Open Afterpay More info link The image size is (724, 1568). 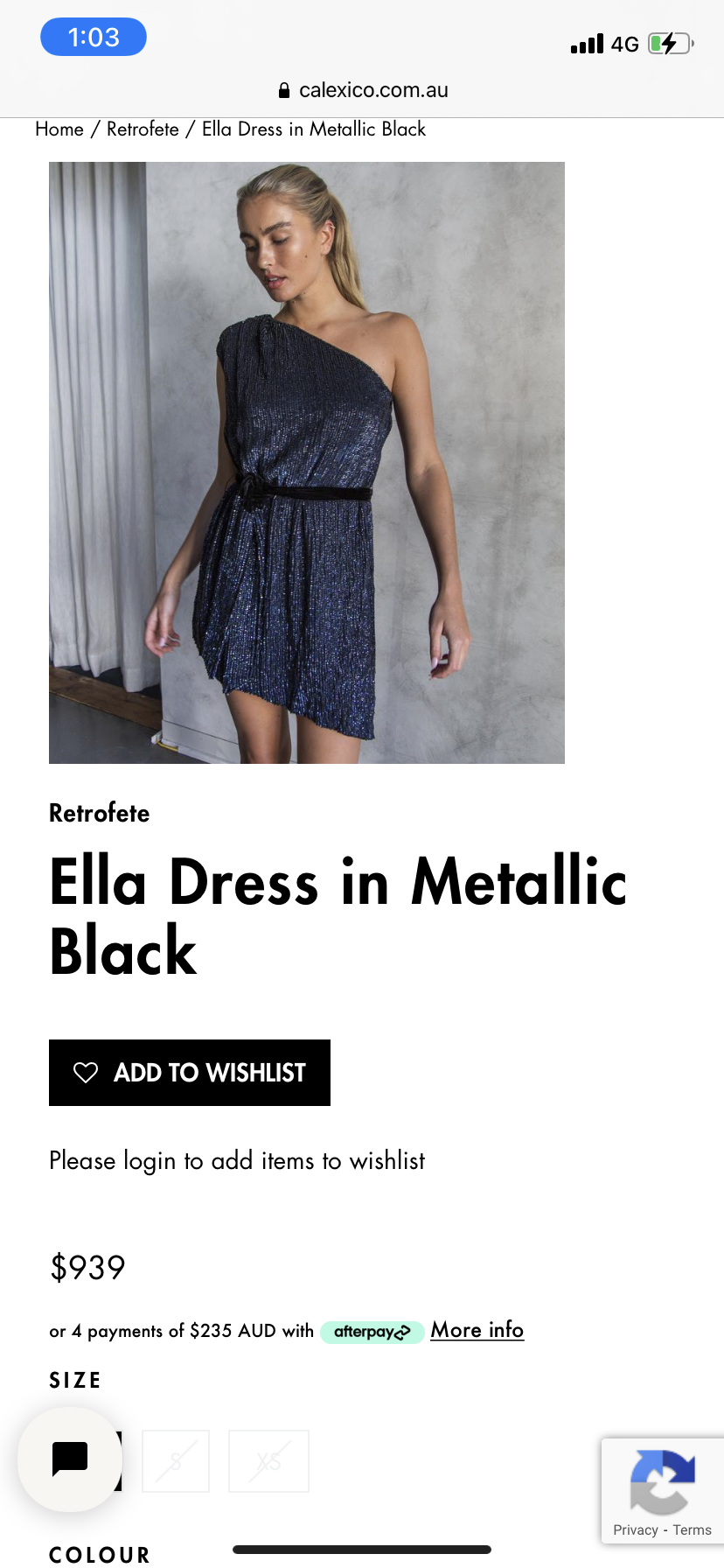477,1330
